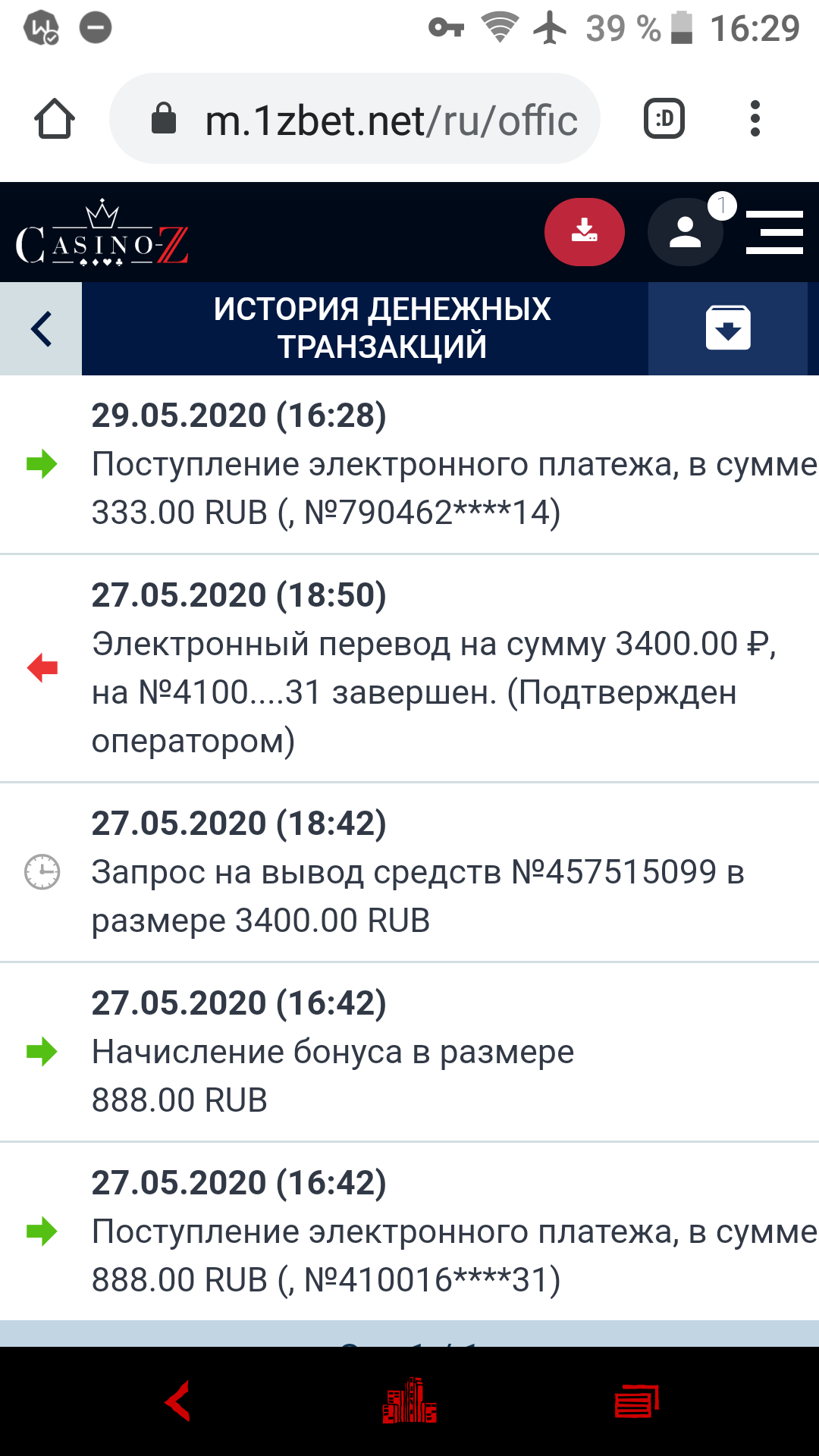Image resolution: width=819 pixels, height=1456 pixels.
Task: Open the Casino-Z logo home link
Action: point(102,233)
